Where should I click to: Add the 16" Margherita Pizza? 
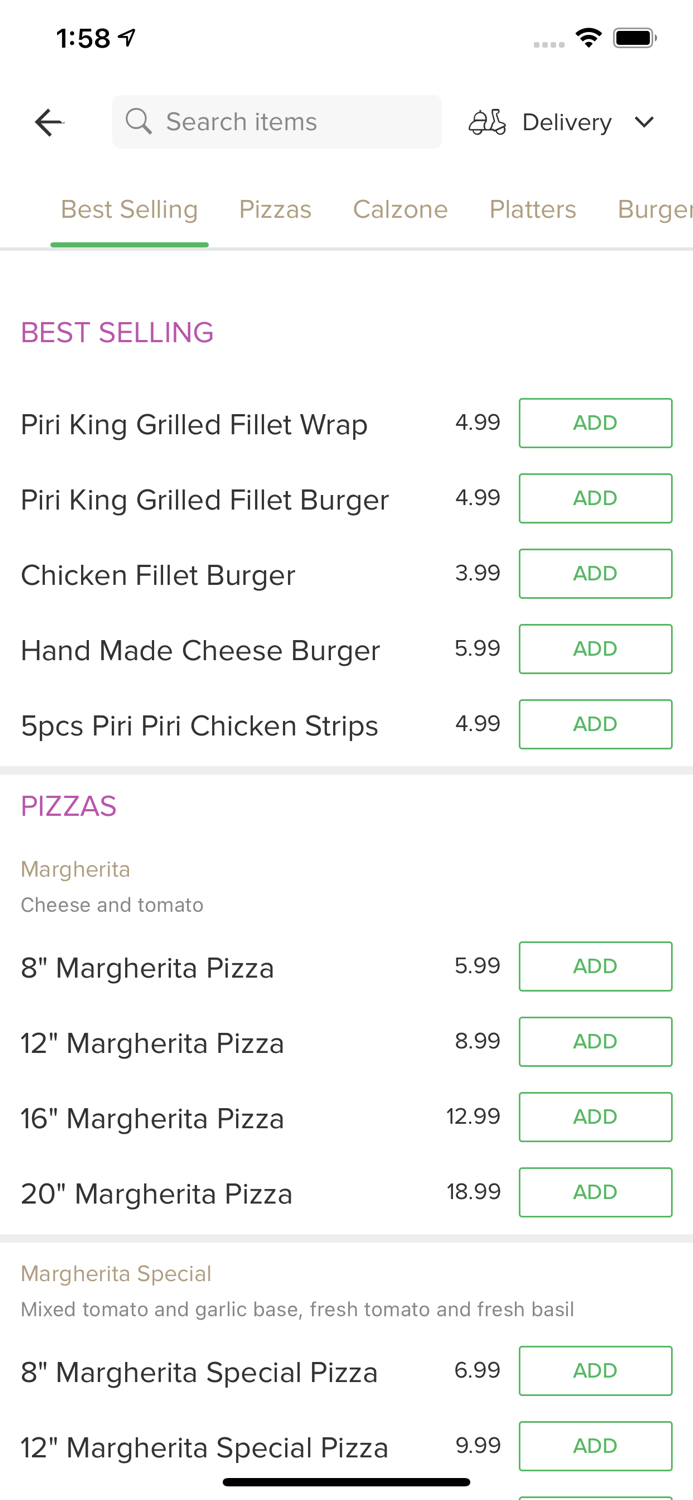coord(595,1117)
